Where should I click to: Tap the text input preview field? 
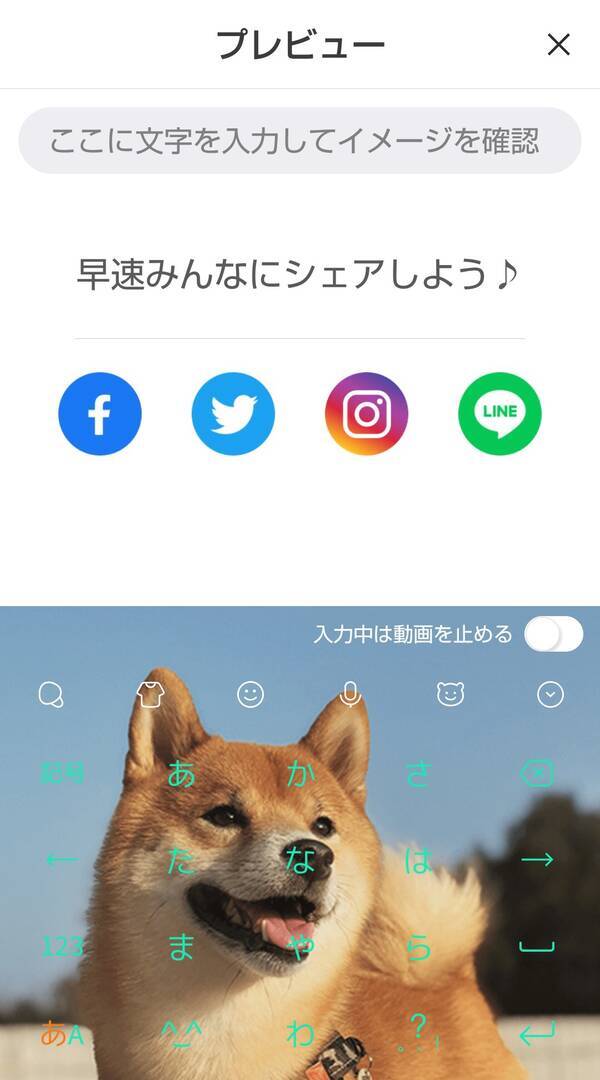[x=299, y=141]
